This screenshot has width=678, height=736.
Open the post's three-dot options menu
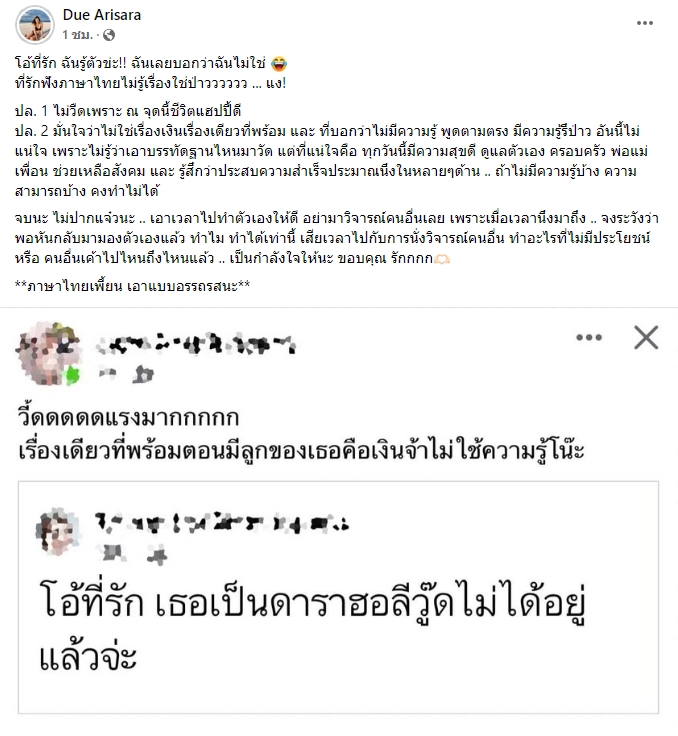[x=648, y=23]
